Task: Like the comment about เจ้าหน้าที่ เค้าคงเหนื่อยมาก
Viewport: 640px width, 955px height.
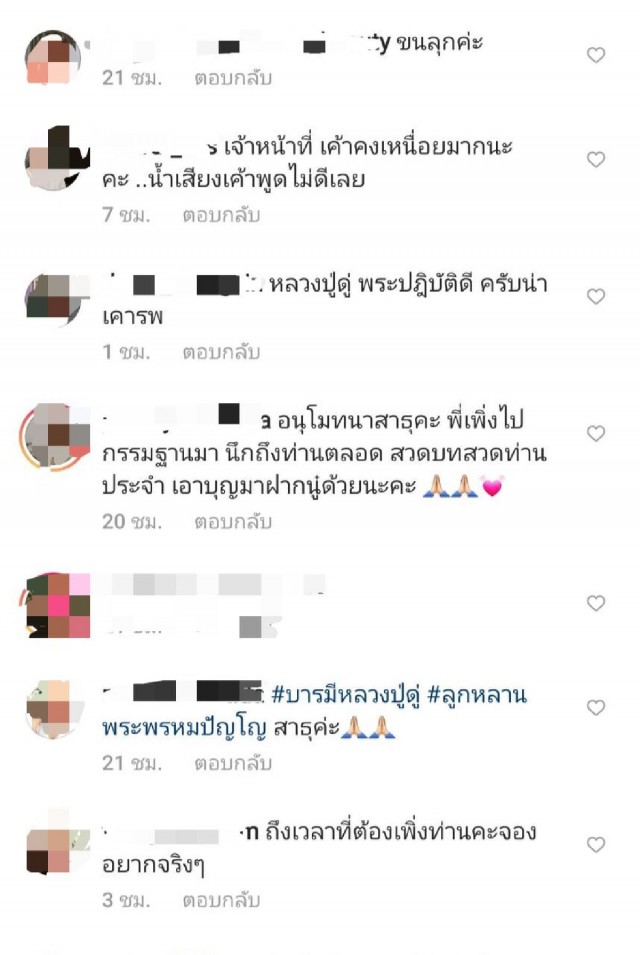Action: click(x=596, y=159)
